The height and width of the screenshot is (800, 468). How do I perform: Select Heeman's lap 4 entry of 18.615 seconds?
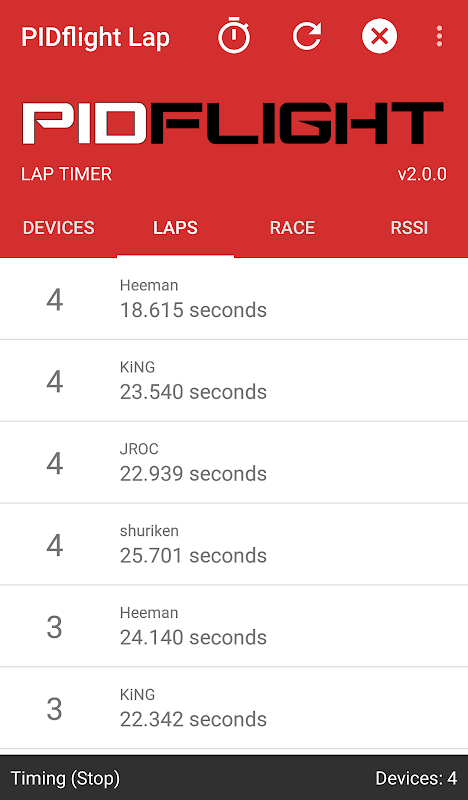point(234,299)
